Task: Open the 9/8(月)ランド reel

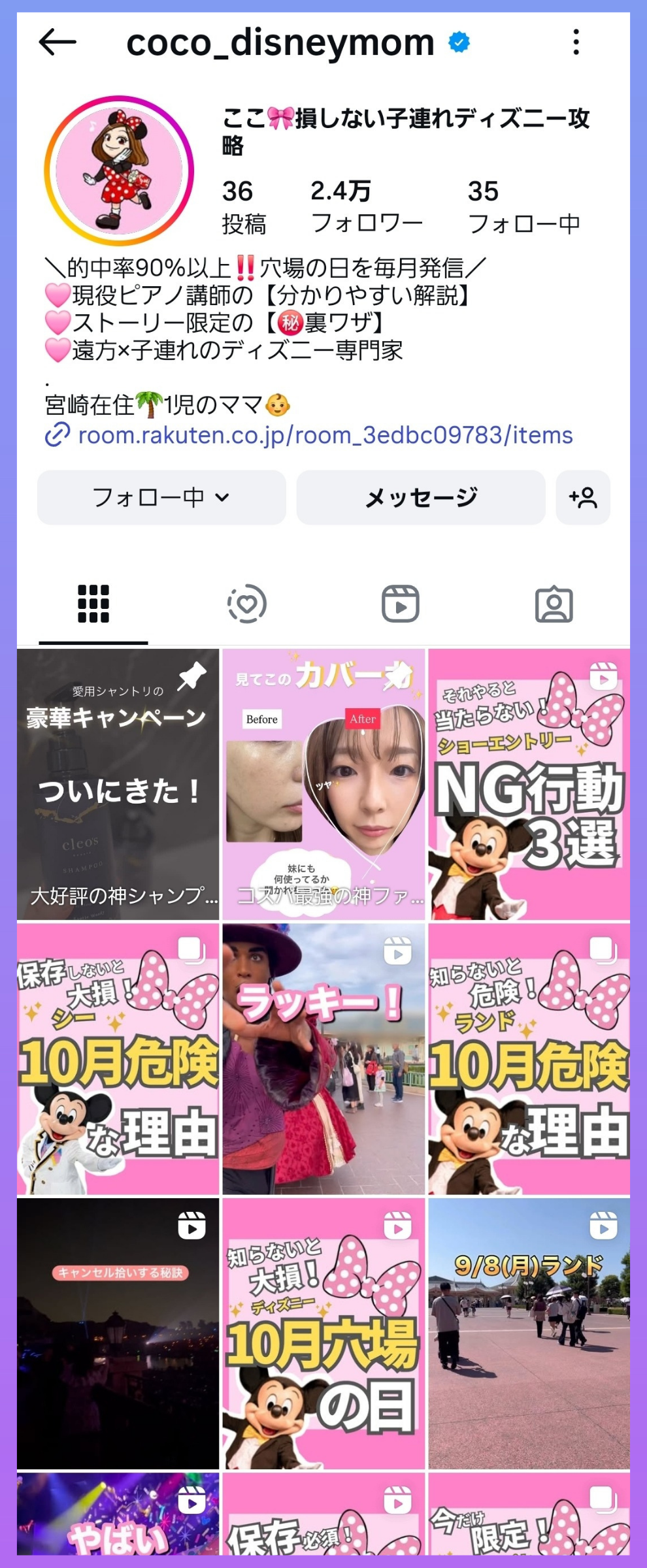Action: click(529, 1333)
